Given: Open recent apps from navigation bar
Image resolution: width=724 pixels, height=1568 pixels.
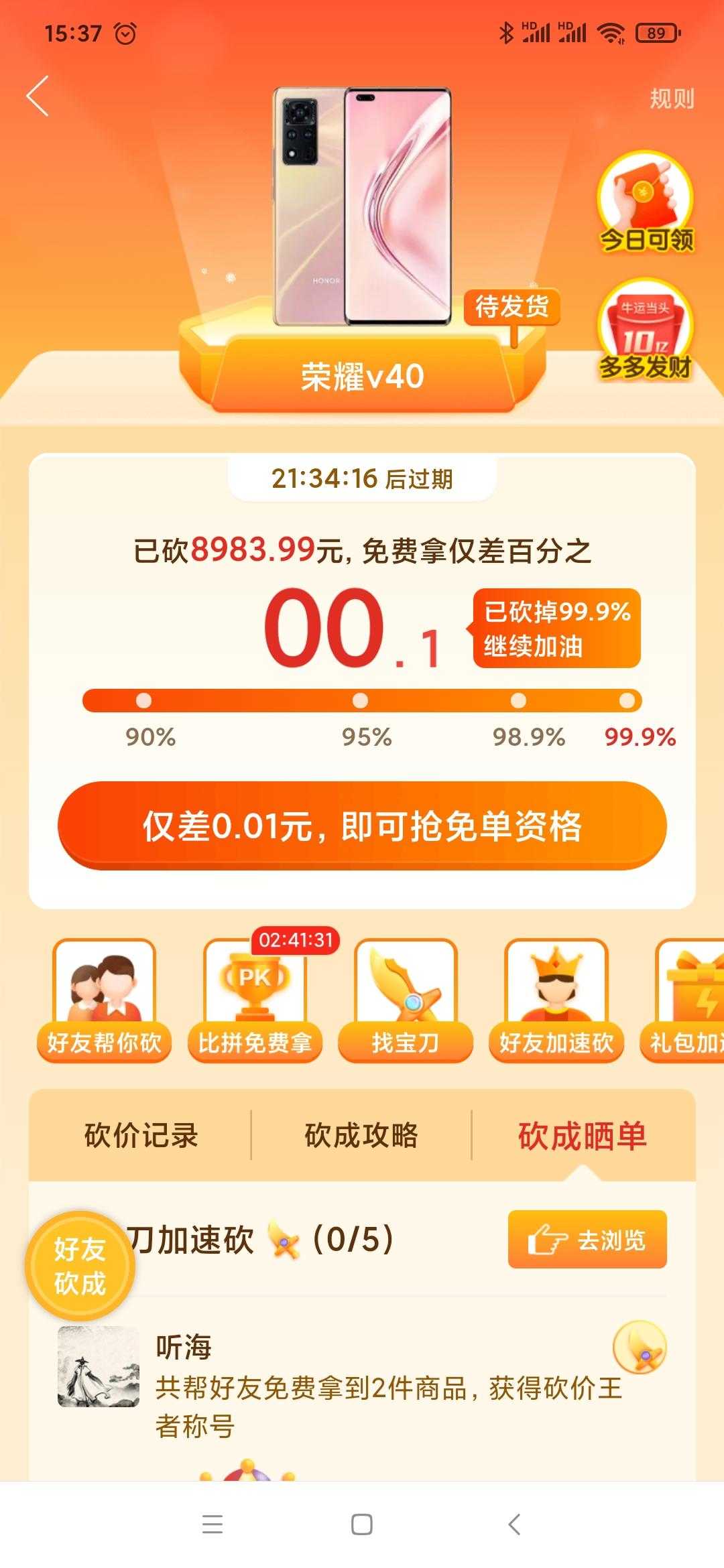Looking at the screenshot, I should coord(212,1524).
